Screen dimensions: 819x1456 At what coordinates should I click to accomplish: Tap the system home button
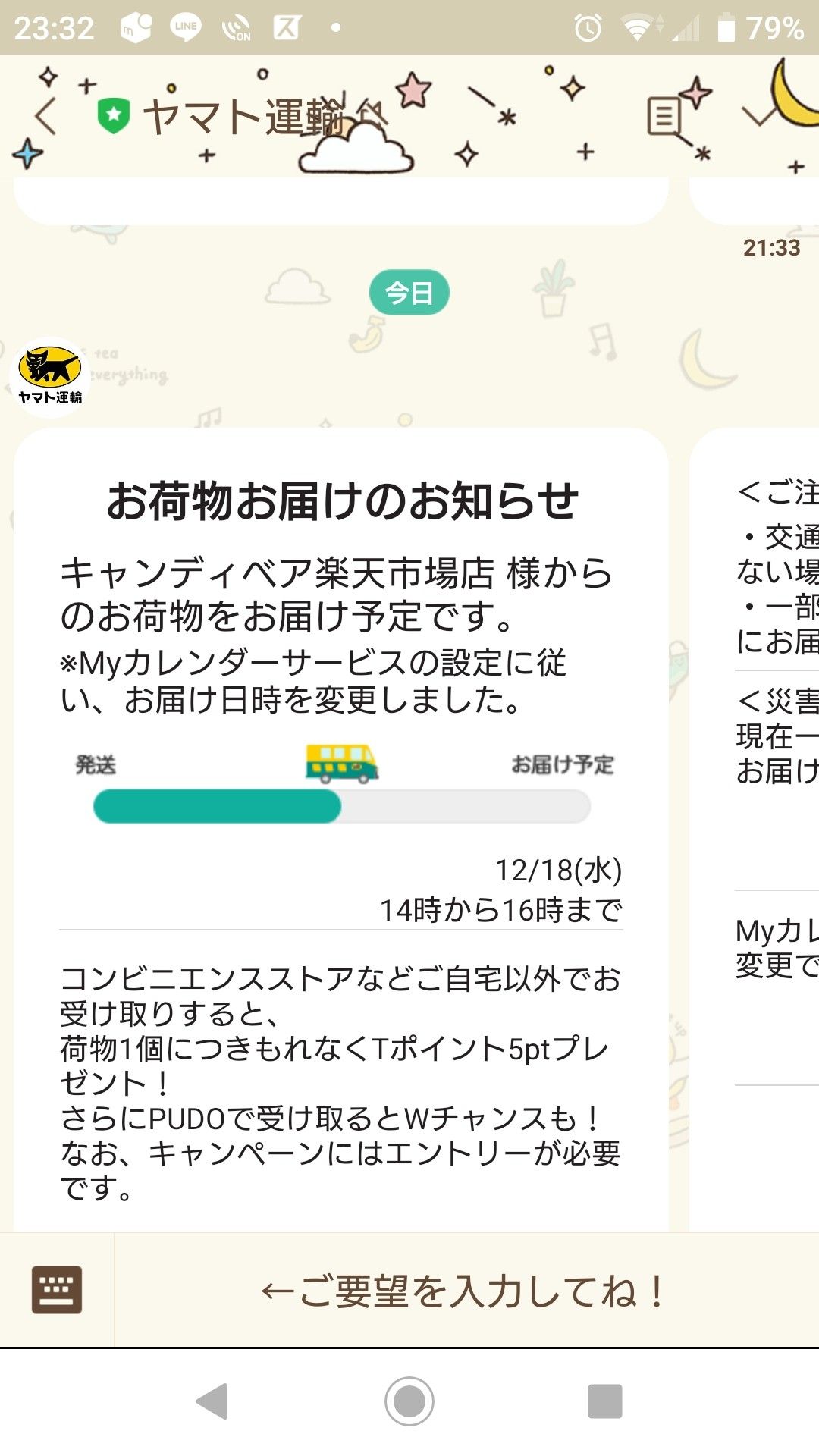click(409, 1401)
